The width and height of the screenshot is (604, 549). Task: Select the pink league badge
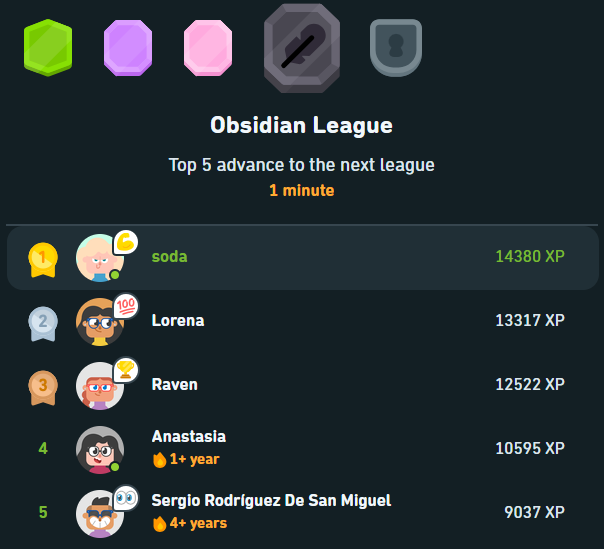point(208,48)
